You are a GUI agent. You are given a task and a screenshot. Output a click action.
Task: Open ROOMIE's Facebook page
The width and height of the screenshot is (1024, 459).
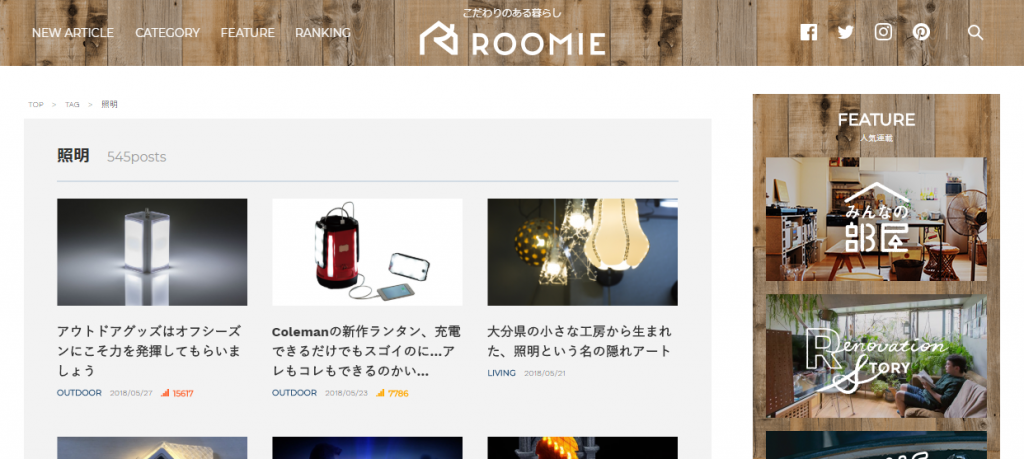(809, 32)
